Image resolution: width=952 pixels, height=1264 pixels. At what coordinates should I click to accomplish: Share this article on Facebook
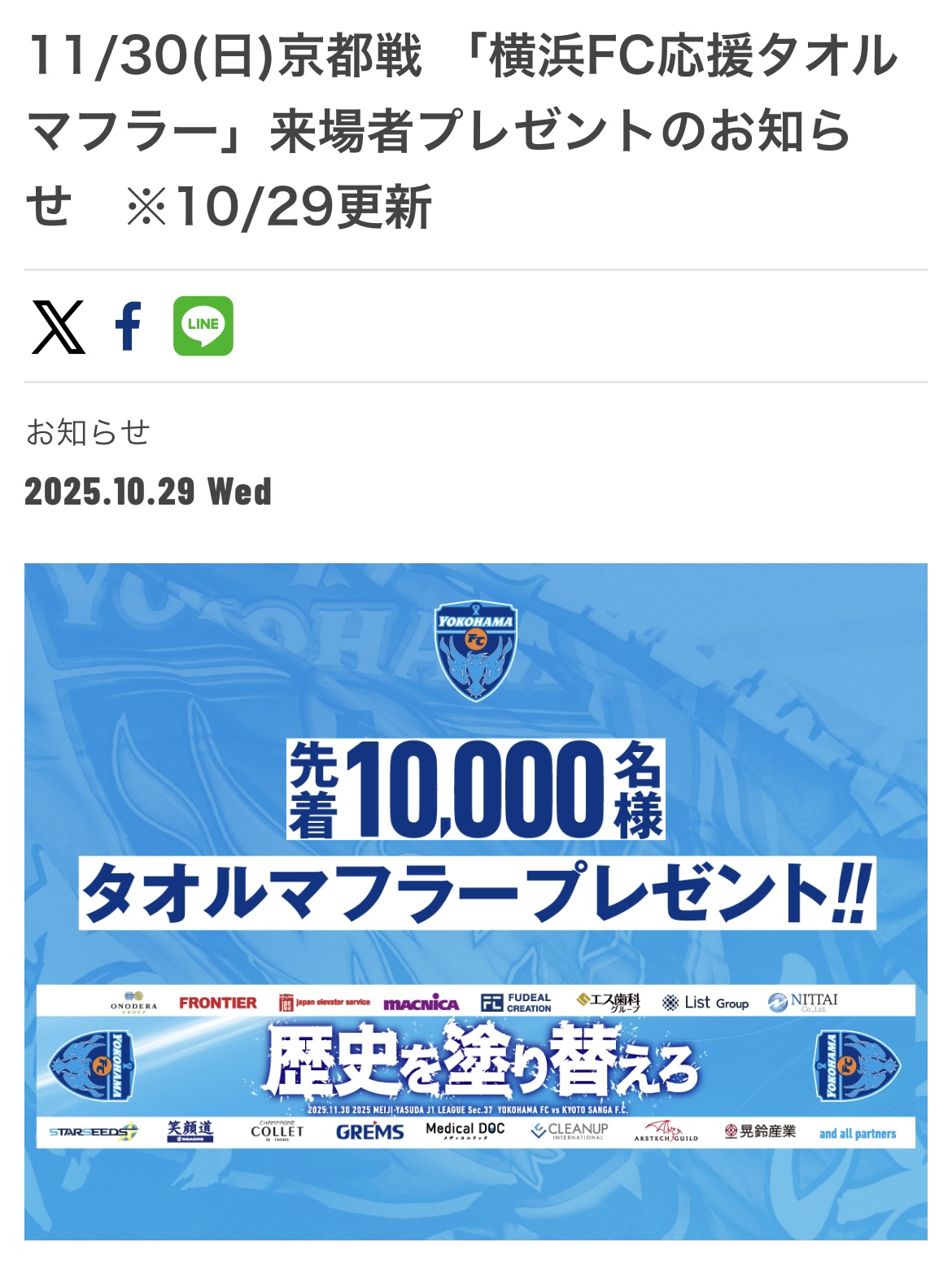click(129, 326)
